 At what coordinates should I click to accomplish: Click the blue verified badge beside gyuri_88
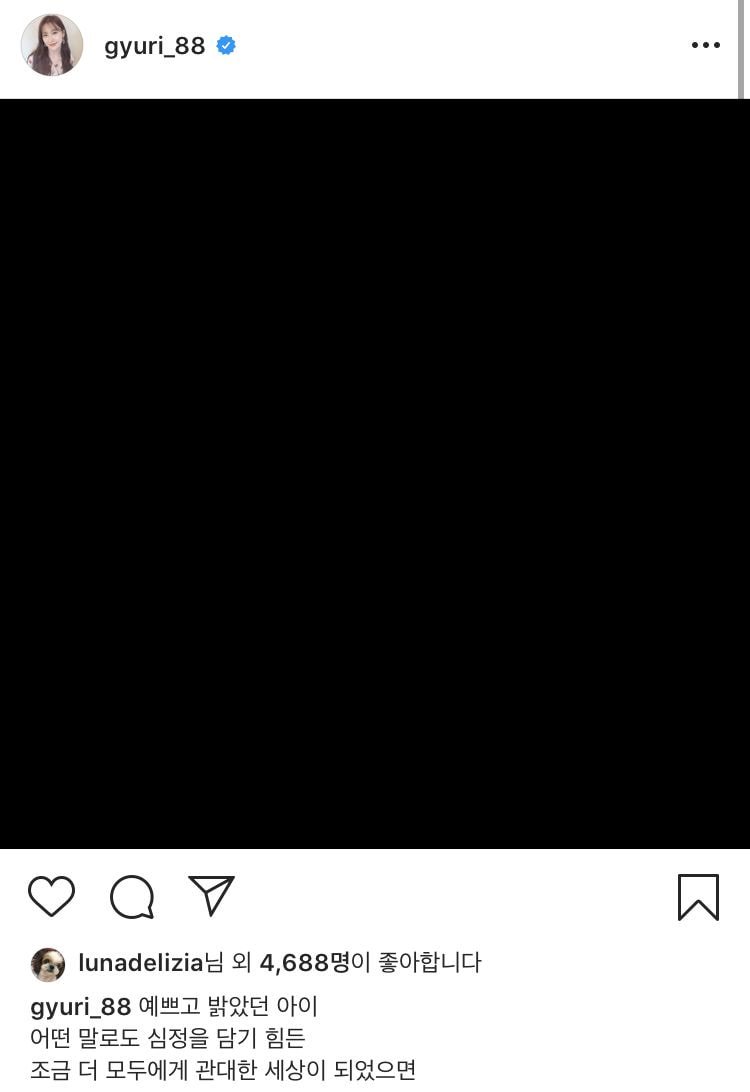coord(225,44)
